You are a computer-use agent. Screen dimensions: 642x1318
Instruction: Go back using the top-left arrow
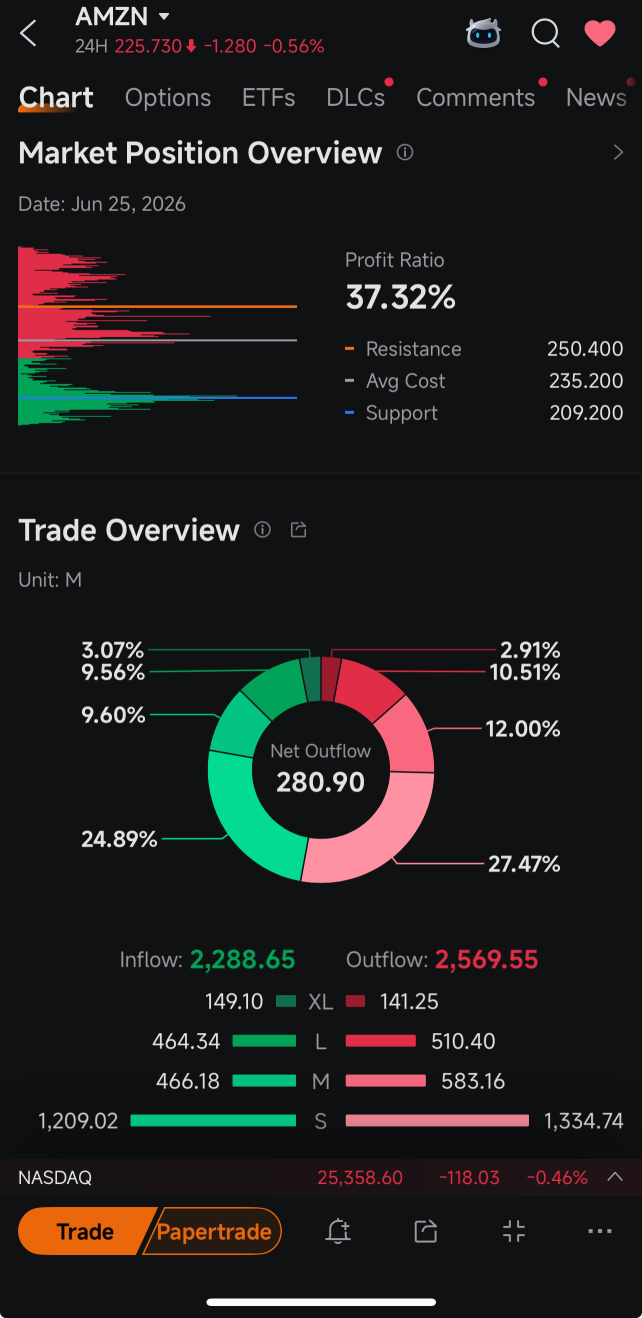(28, 33)
